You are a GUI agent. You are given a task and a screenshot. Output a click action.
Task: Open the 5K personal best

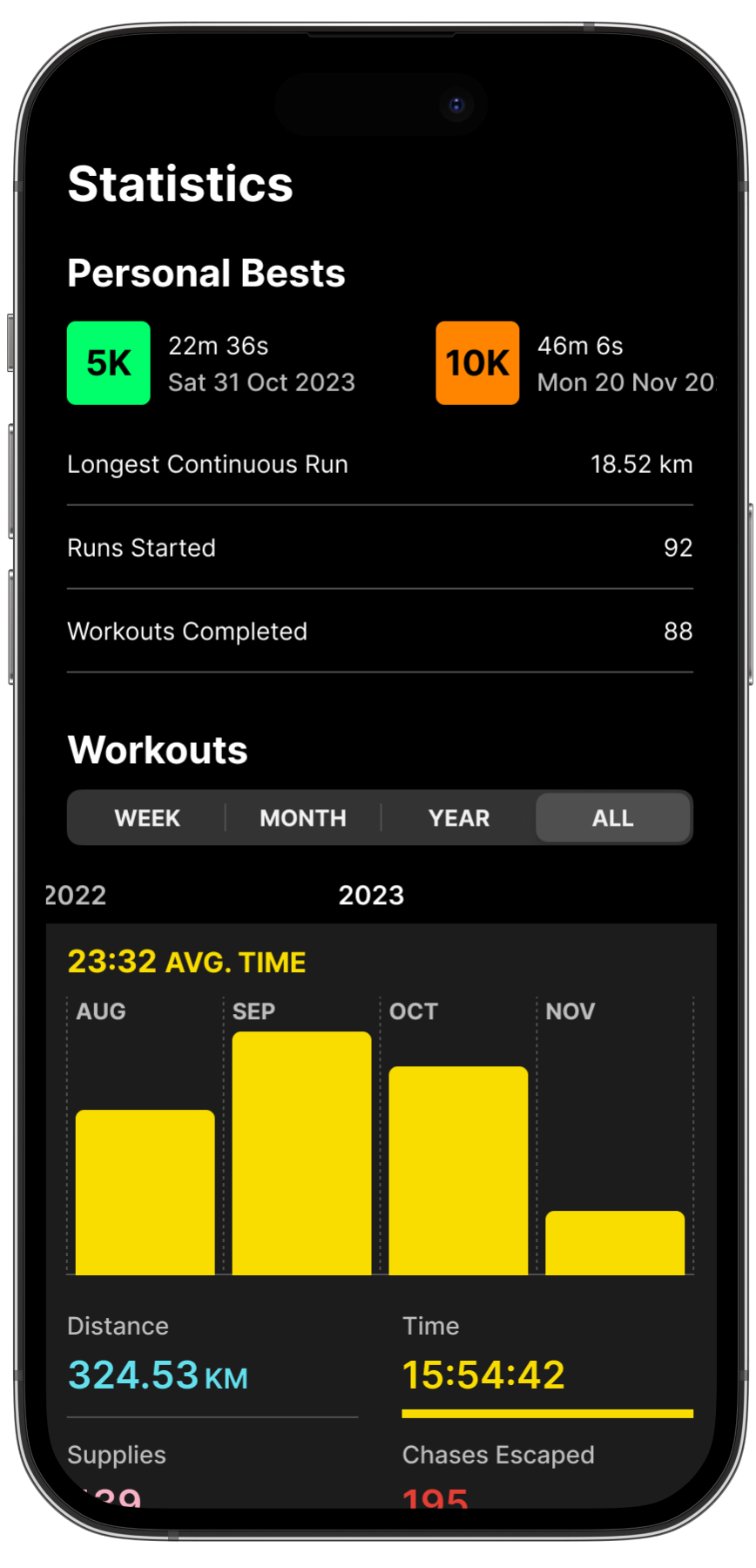212,363
